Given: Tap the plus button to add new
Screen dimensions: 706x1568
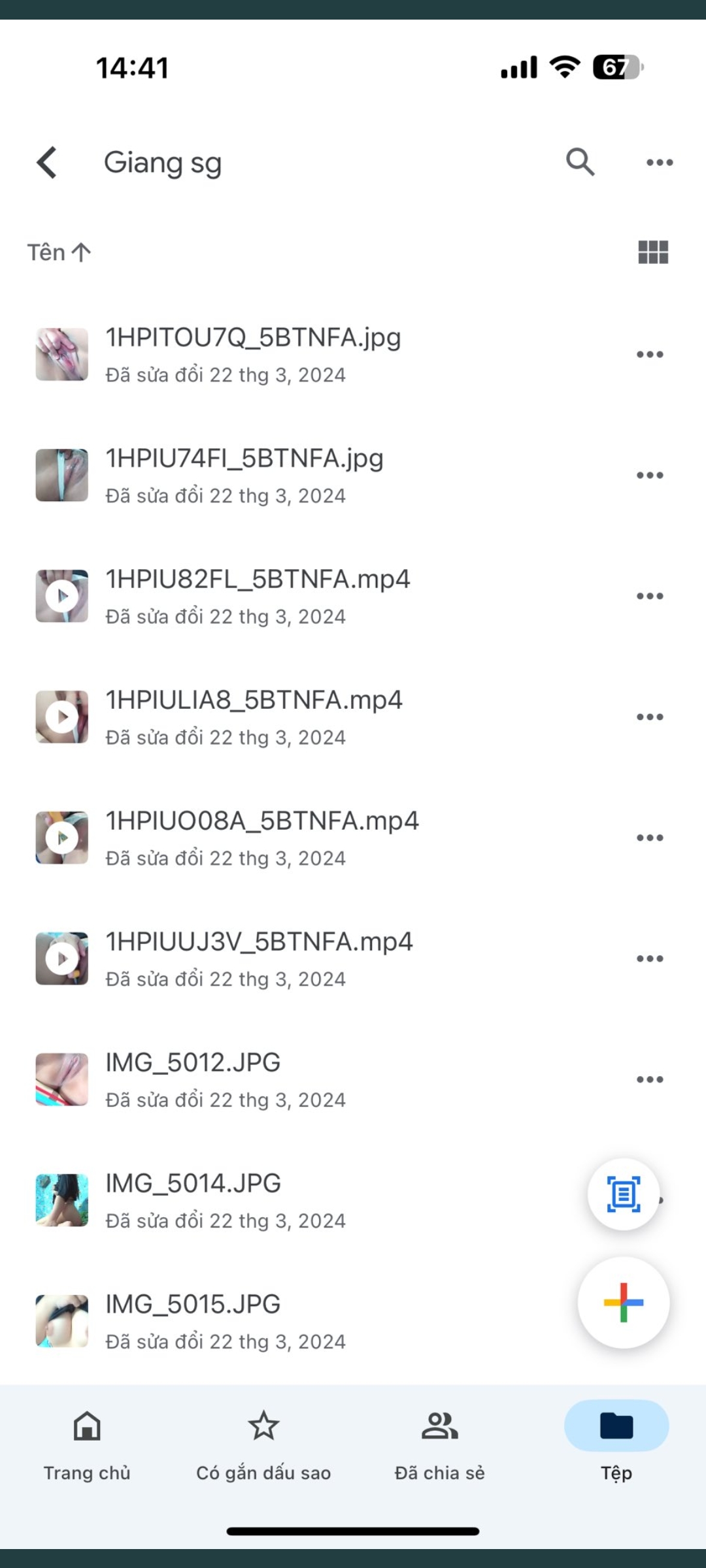Looking at the screenshot, I should 623,1302.
